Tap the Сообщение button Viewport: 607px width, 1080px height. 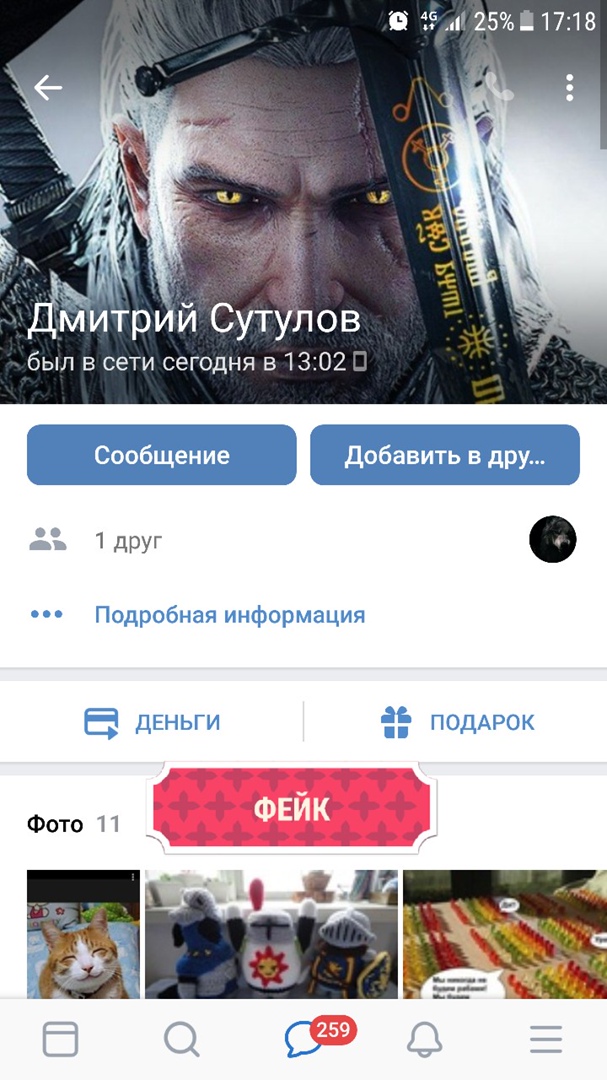(161, 455)
